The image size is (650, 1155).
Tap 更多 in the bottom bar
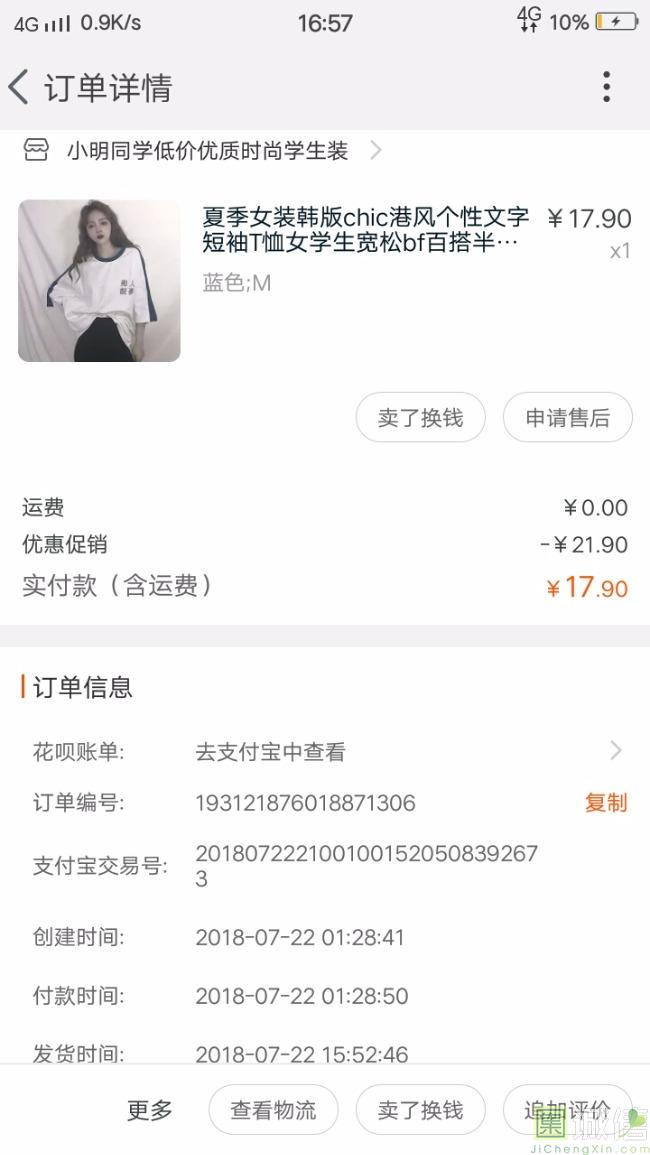tap(150, 1110)
